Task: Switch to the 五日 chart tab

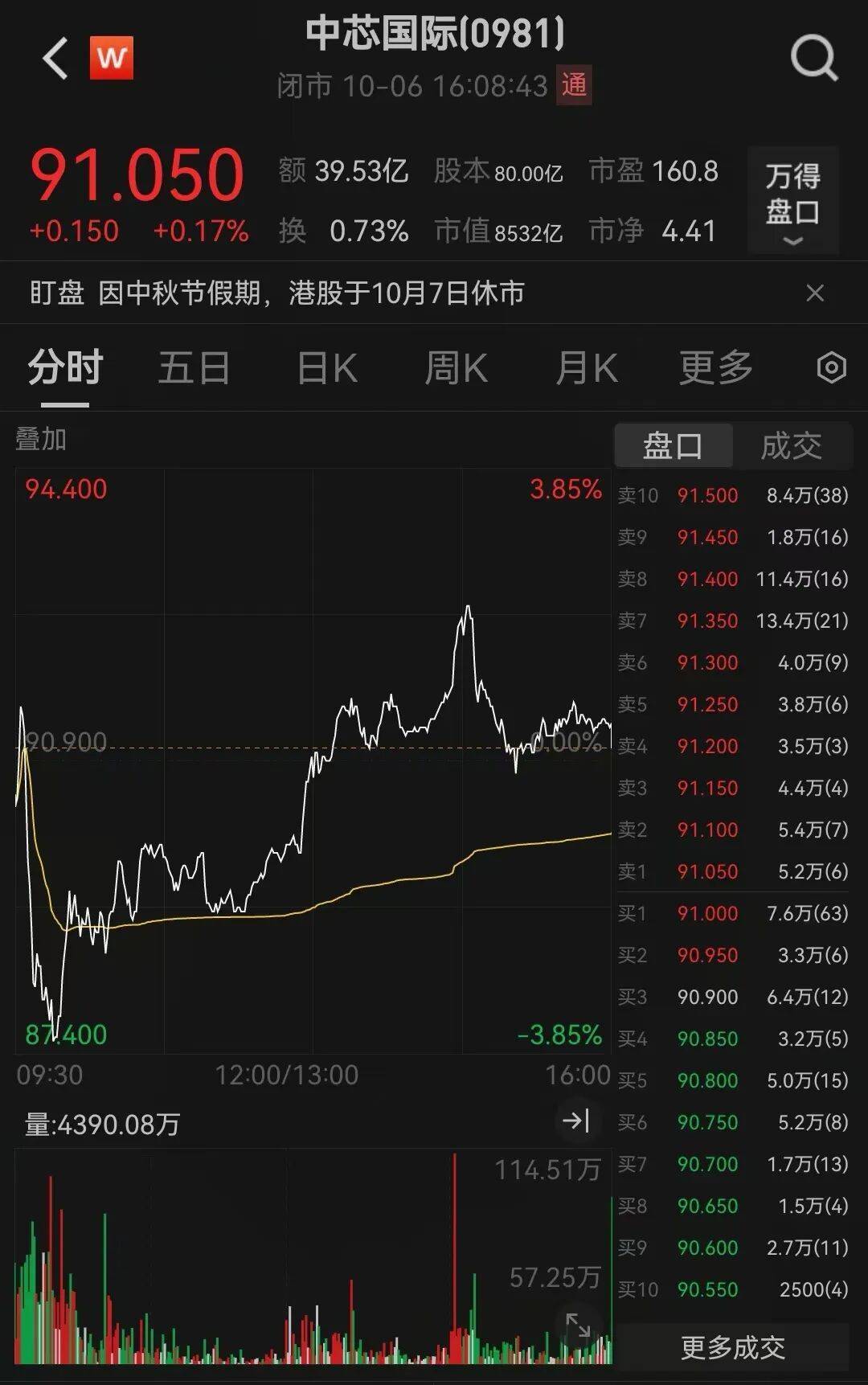Action: [194, 368]
